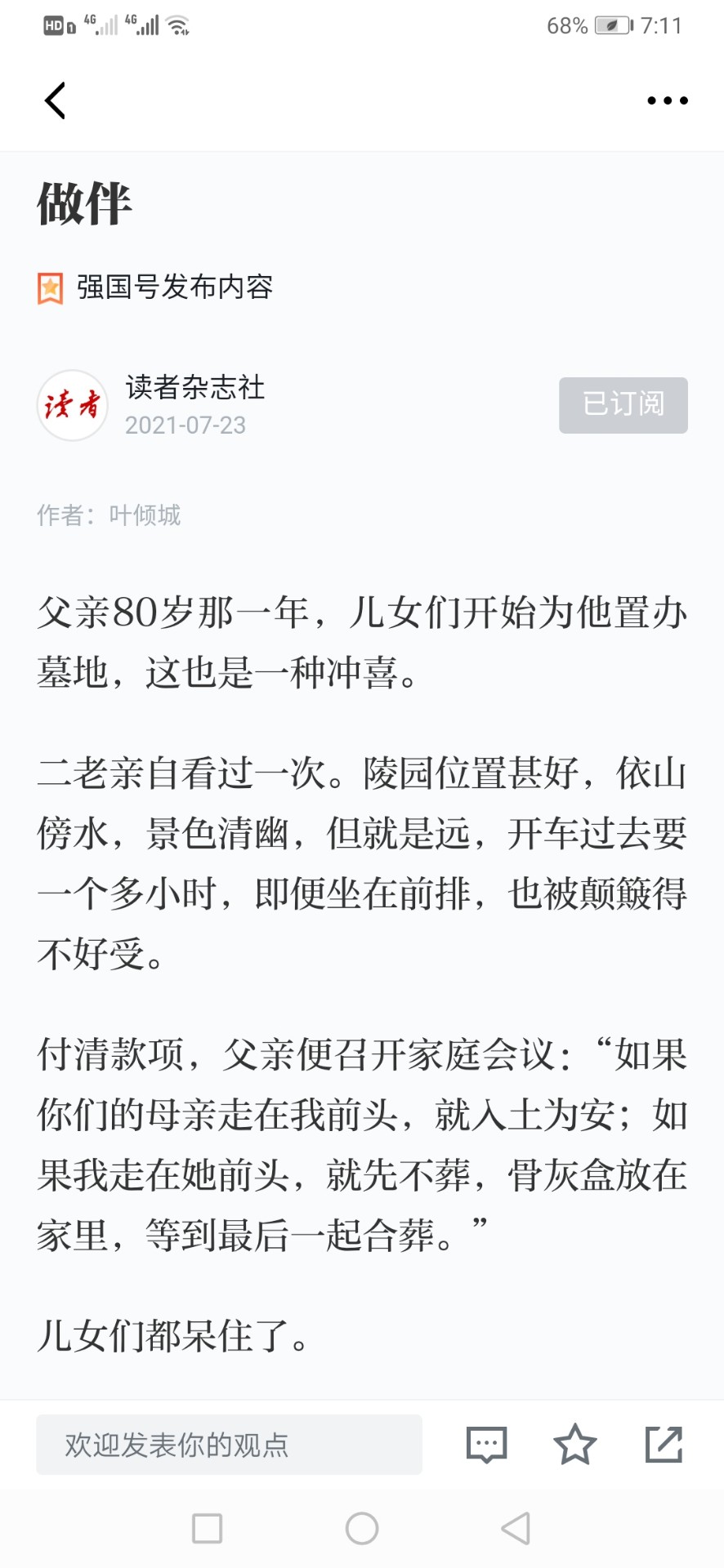The height and width of the screenshot is (1568, 724).
Task: Share the article using the share icon
Action: click(x=664, y=1445)
